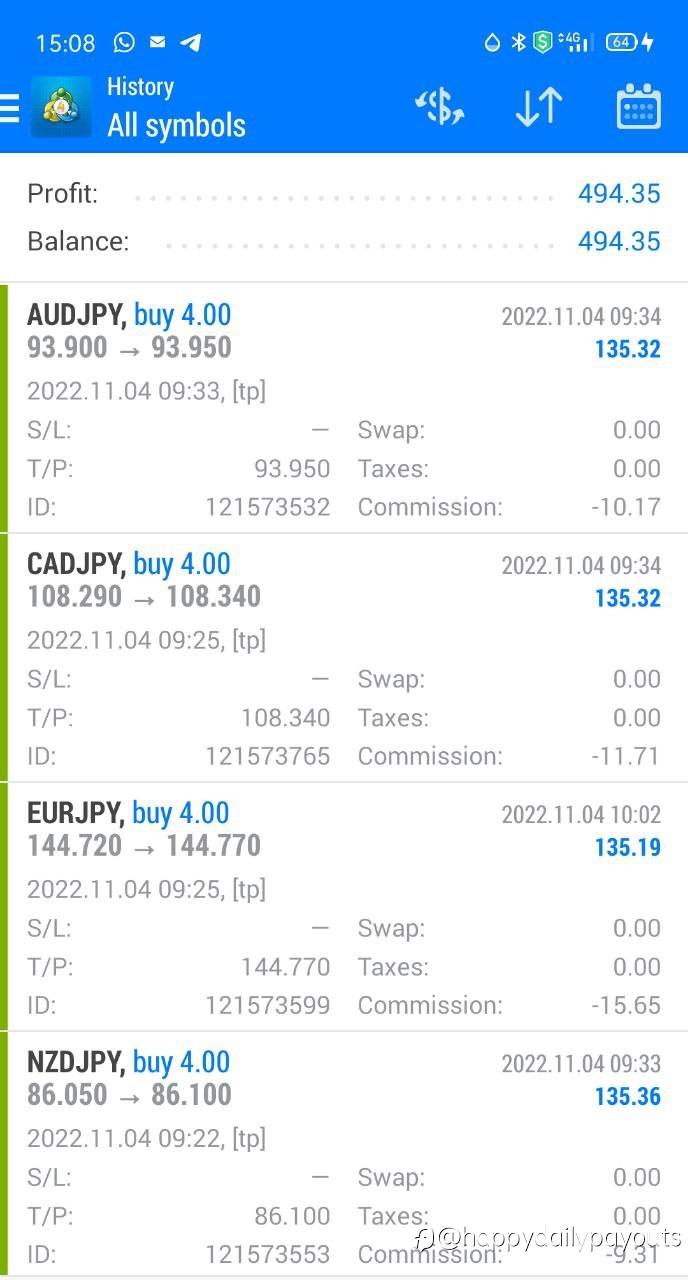Select the AUDJPY buy 4.00 trade
Image resolution: width=688 pixels, height=1280 pixels.
344,408
